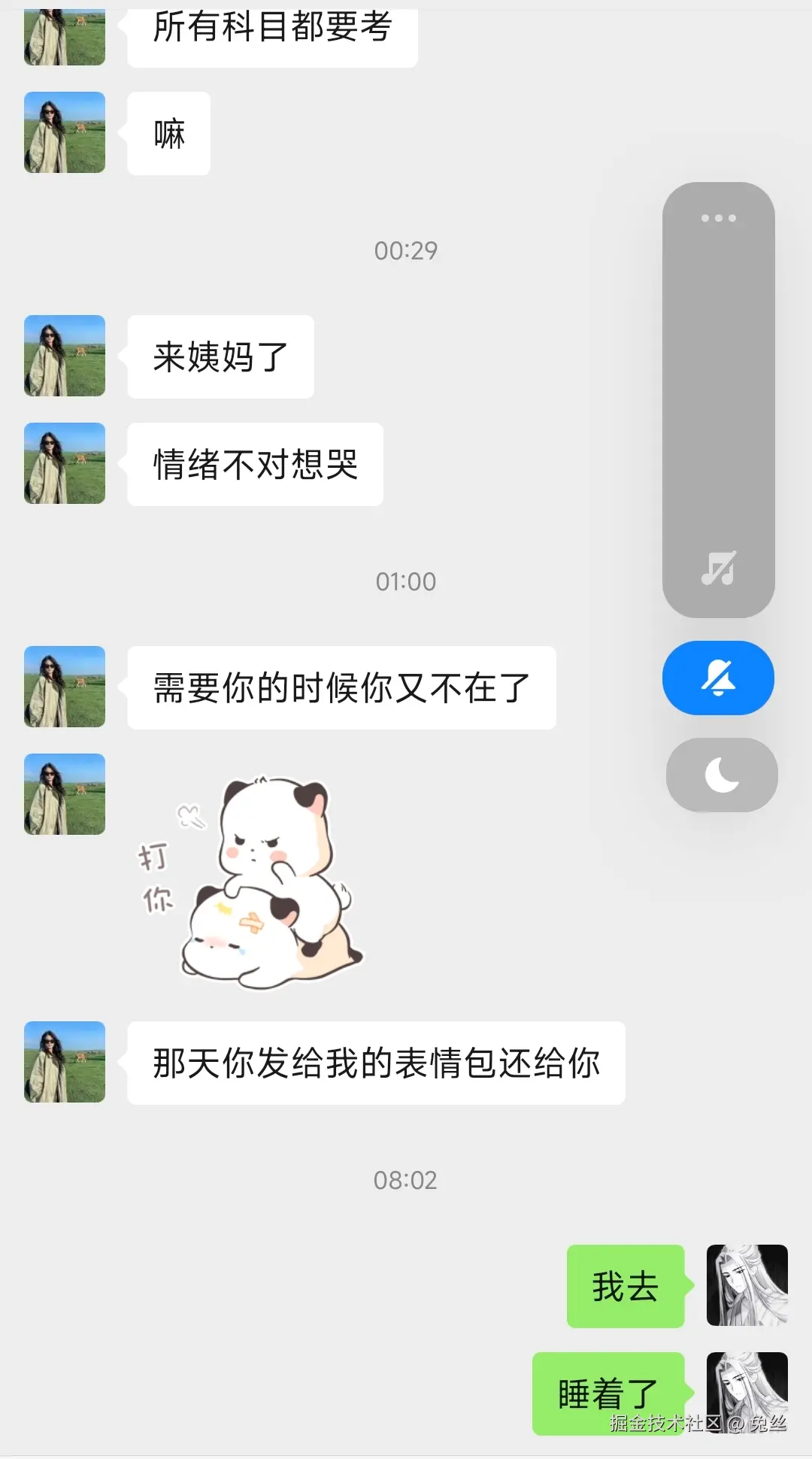
Task: Select the "嘛" message bubble
Action: click(168, 132)
